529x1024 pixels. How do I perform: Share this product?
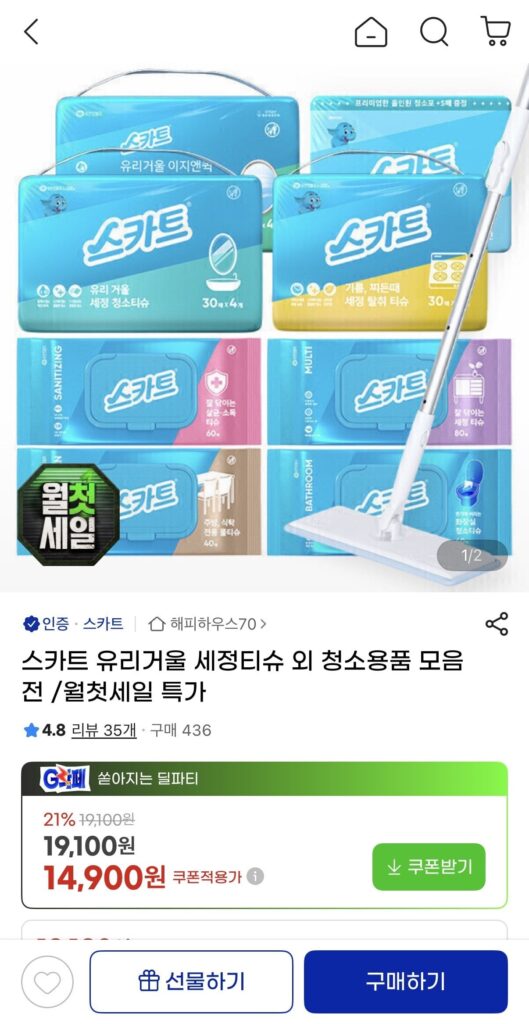pyautogui.click(x=497, y=624)
